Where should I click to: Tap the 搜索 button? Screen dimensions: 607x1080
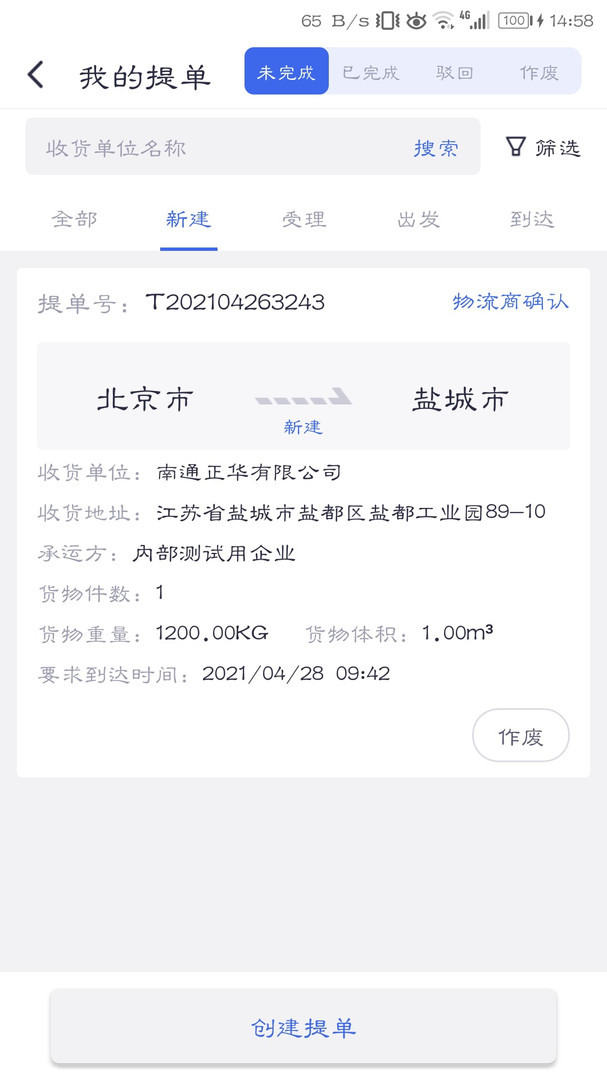pos(436,148)
